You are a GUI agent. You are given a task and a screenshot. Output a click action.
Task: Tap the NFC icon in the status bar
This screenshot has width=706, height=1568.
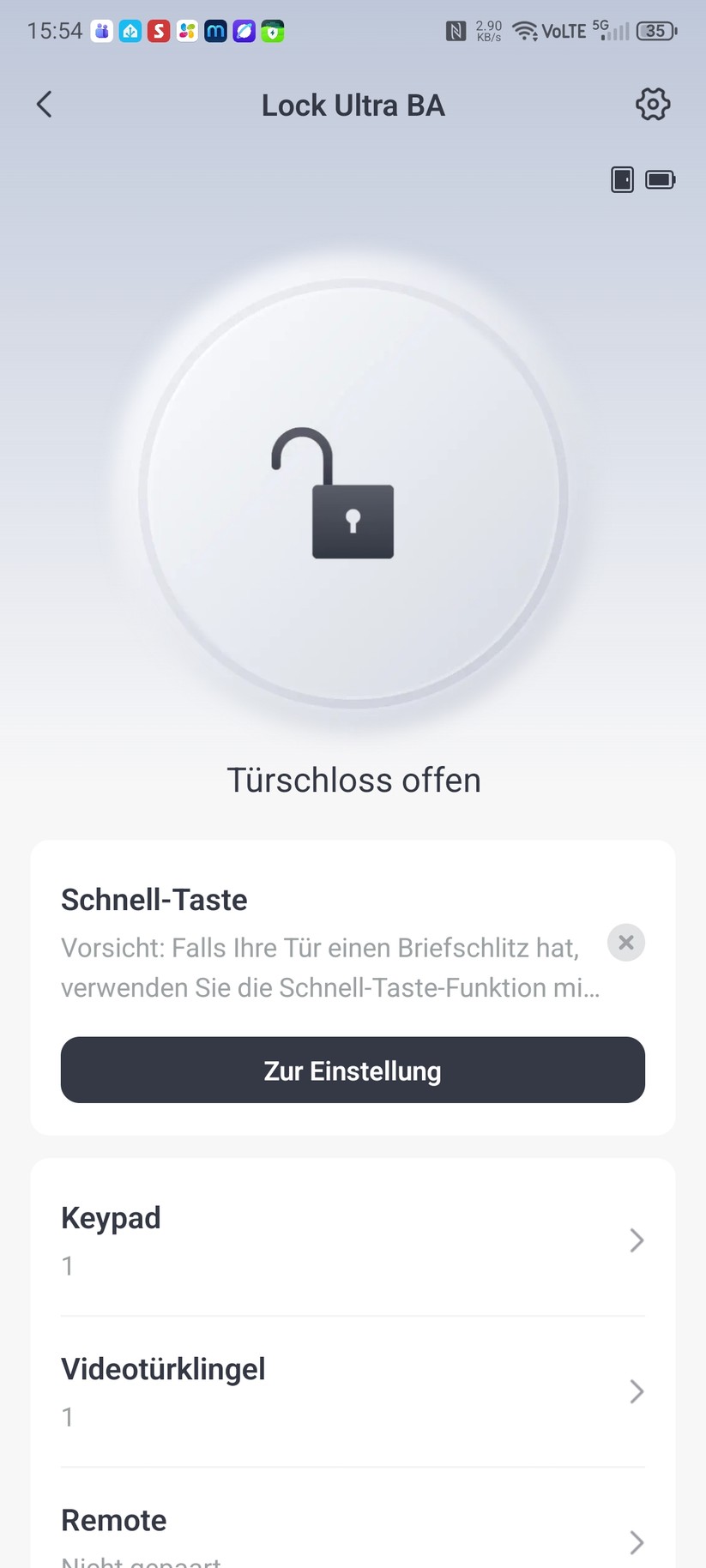pyautogui.click(x=456, y=30)
